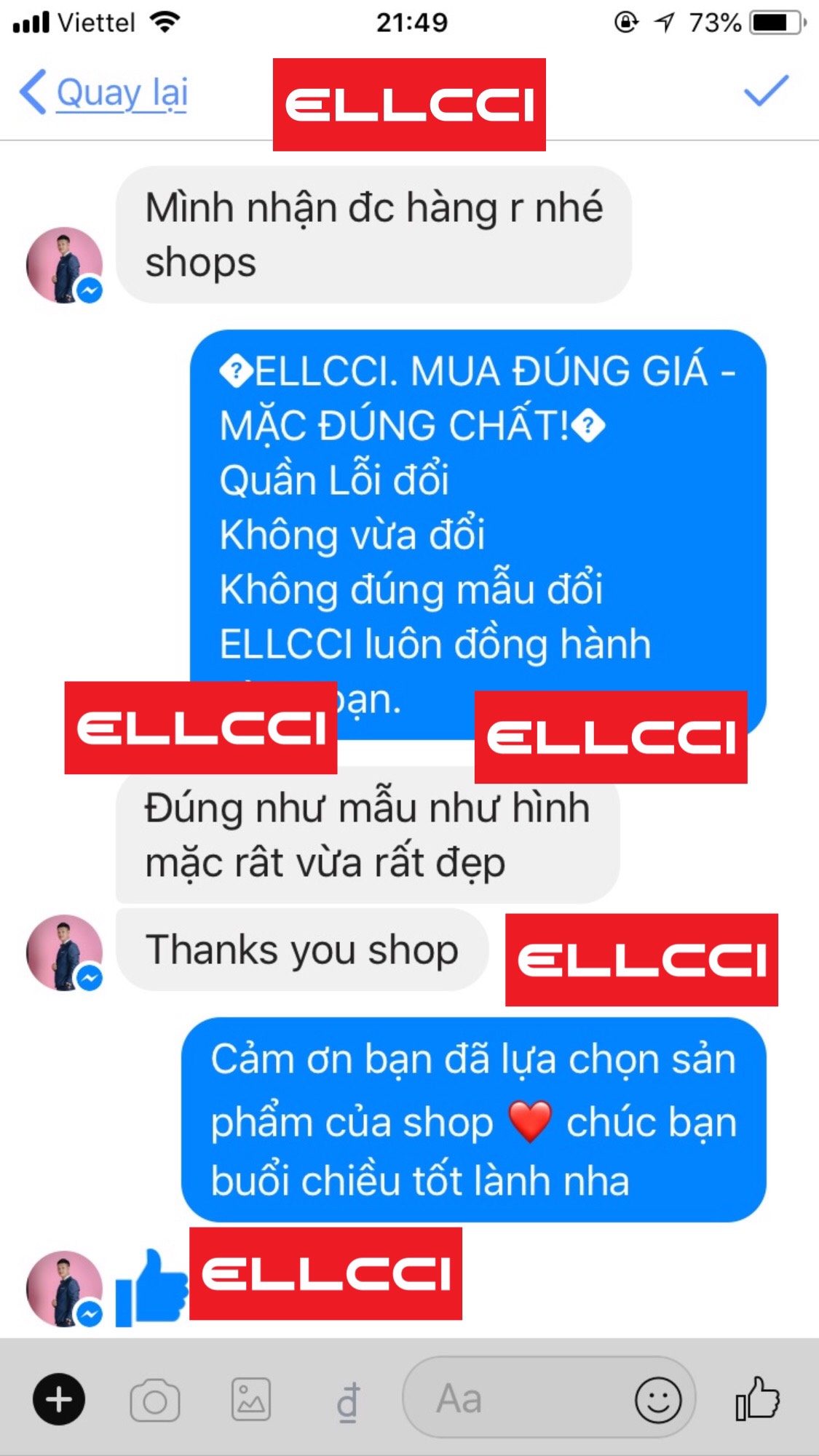The height and width of the screenshot is (1456, 819).
Task: Send a thumbs-up like
Action: [757, 1399]
